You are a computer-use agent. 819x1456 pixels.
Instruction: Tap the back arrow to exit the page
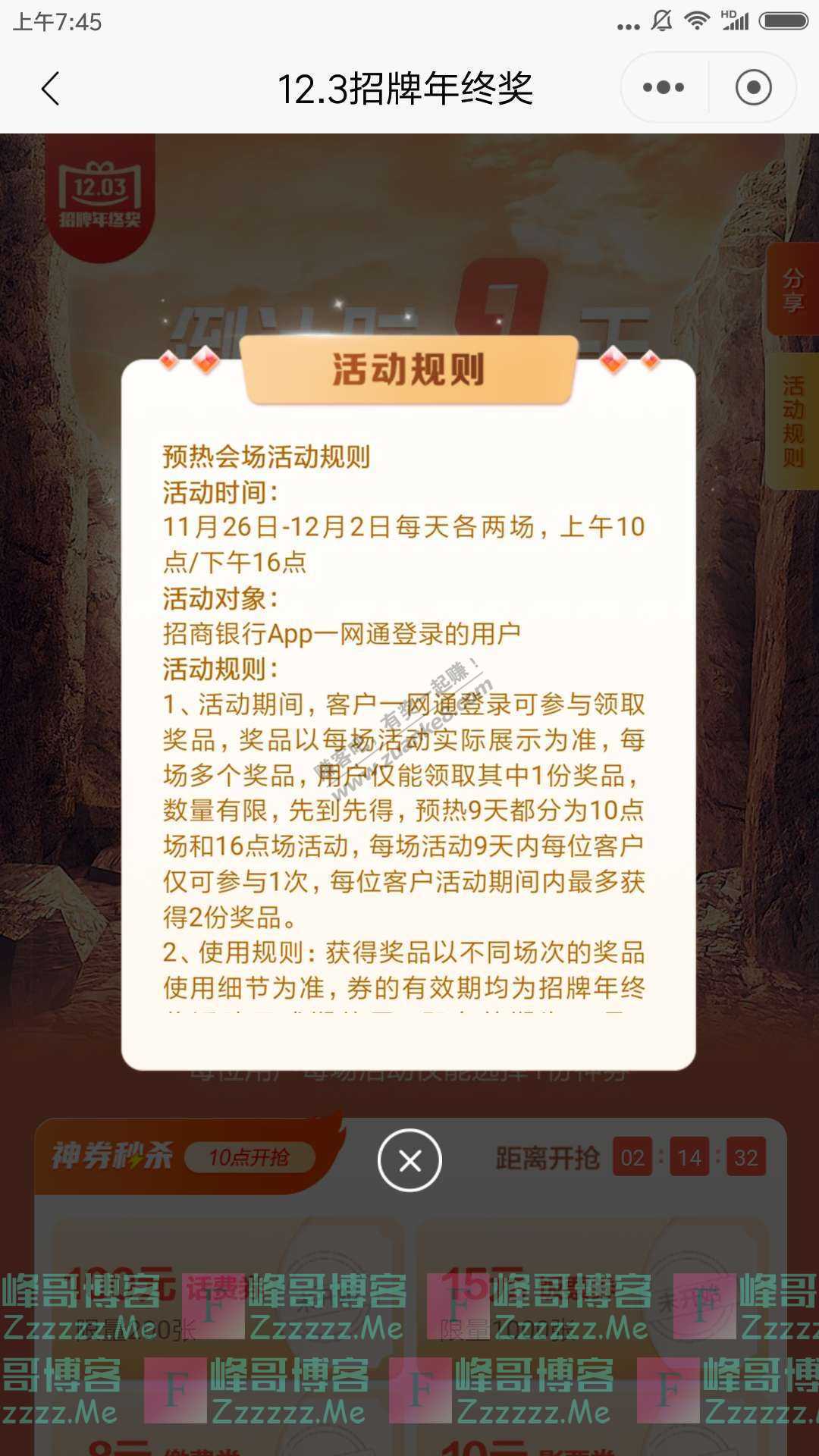(52, 89)
